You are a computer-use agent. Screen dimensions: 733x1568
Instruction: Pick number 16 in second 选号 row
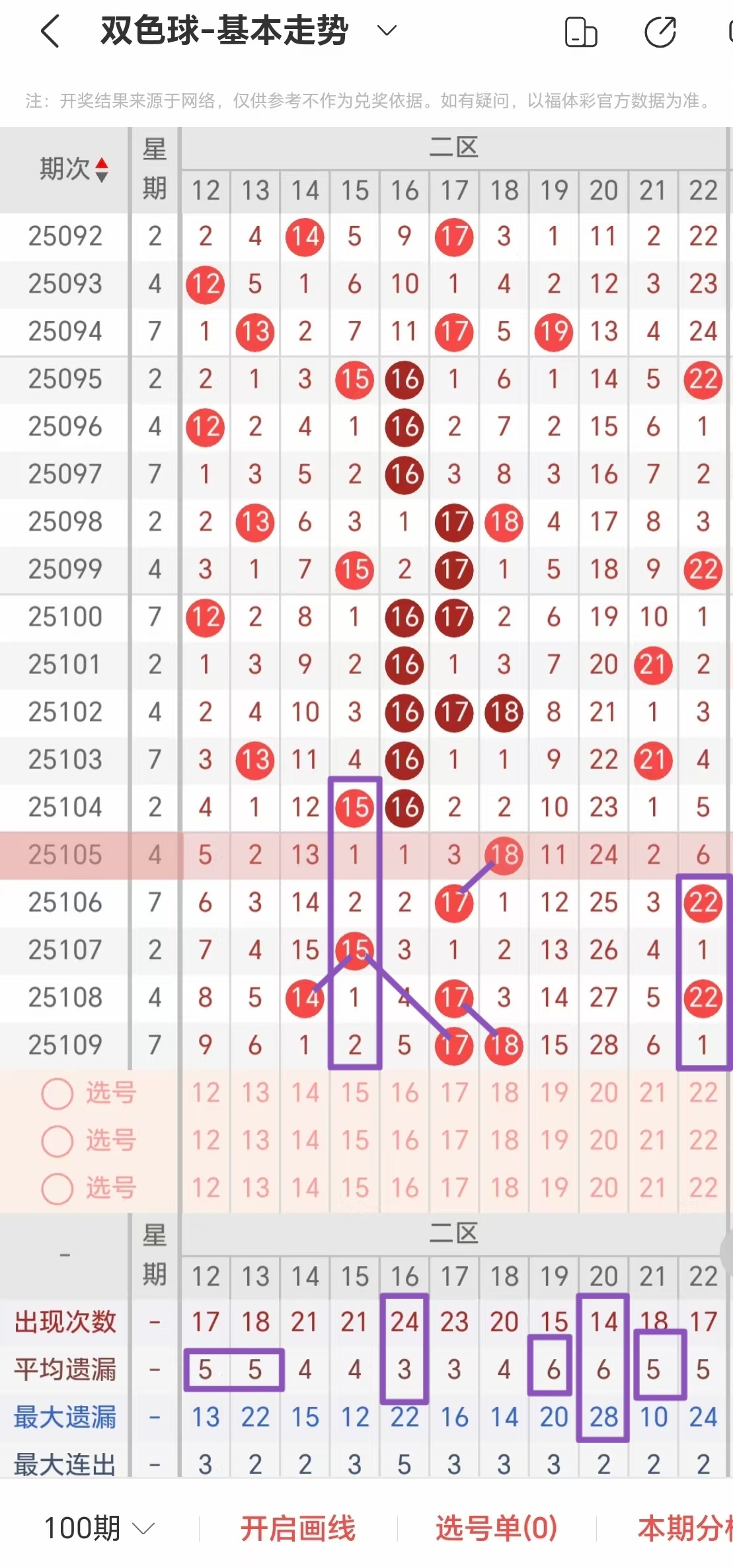(404, 1140)
